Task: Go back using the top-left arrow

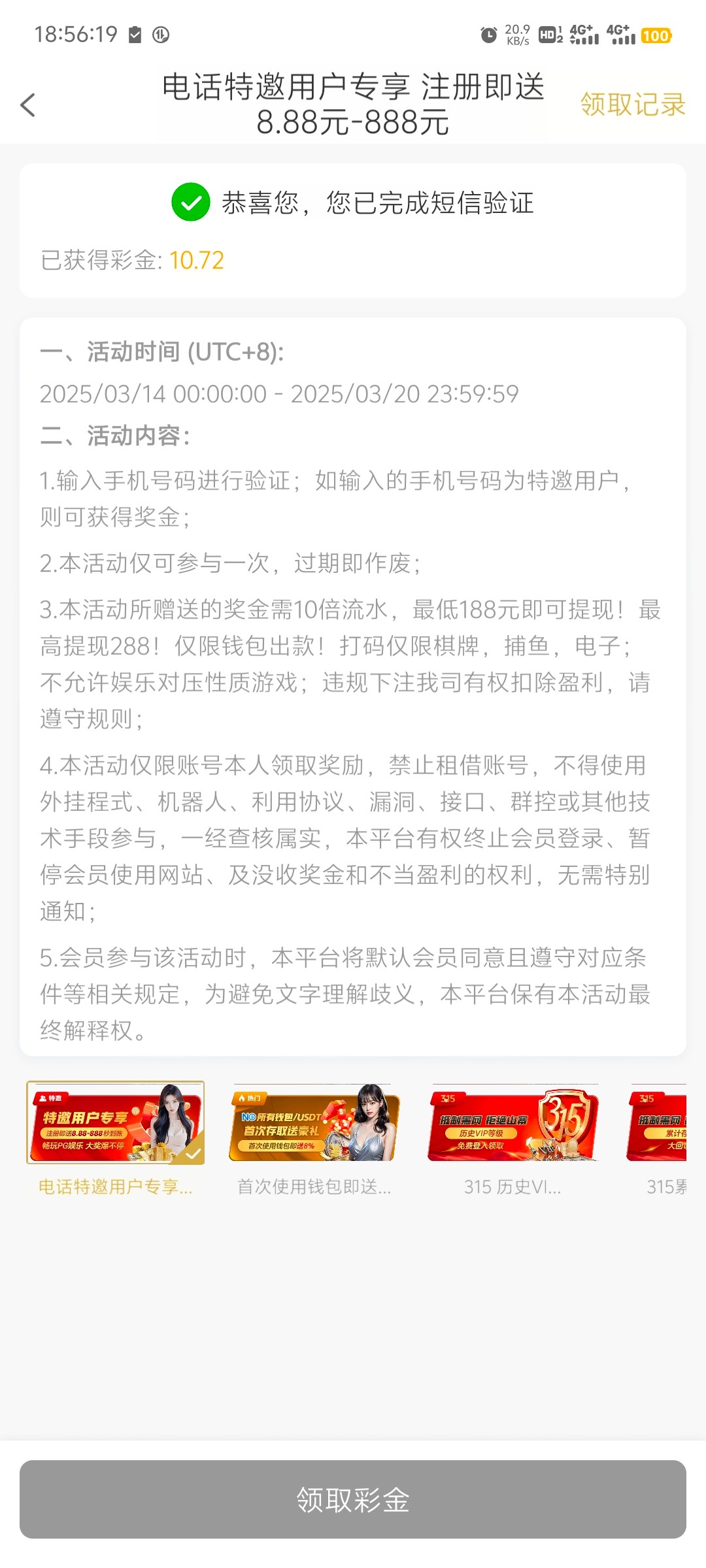Action: 27,105
